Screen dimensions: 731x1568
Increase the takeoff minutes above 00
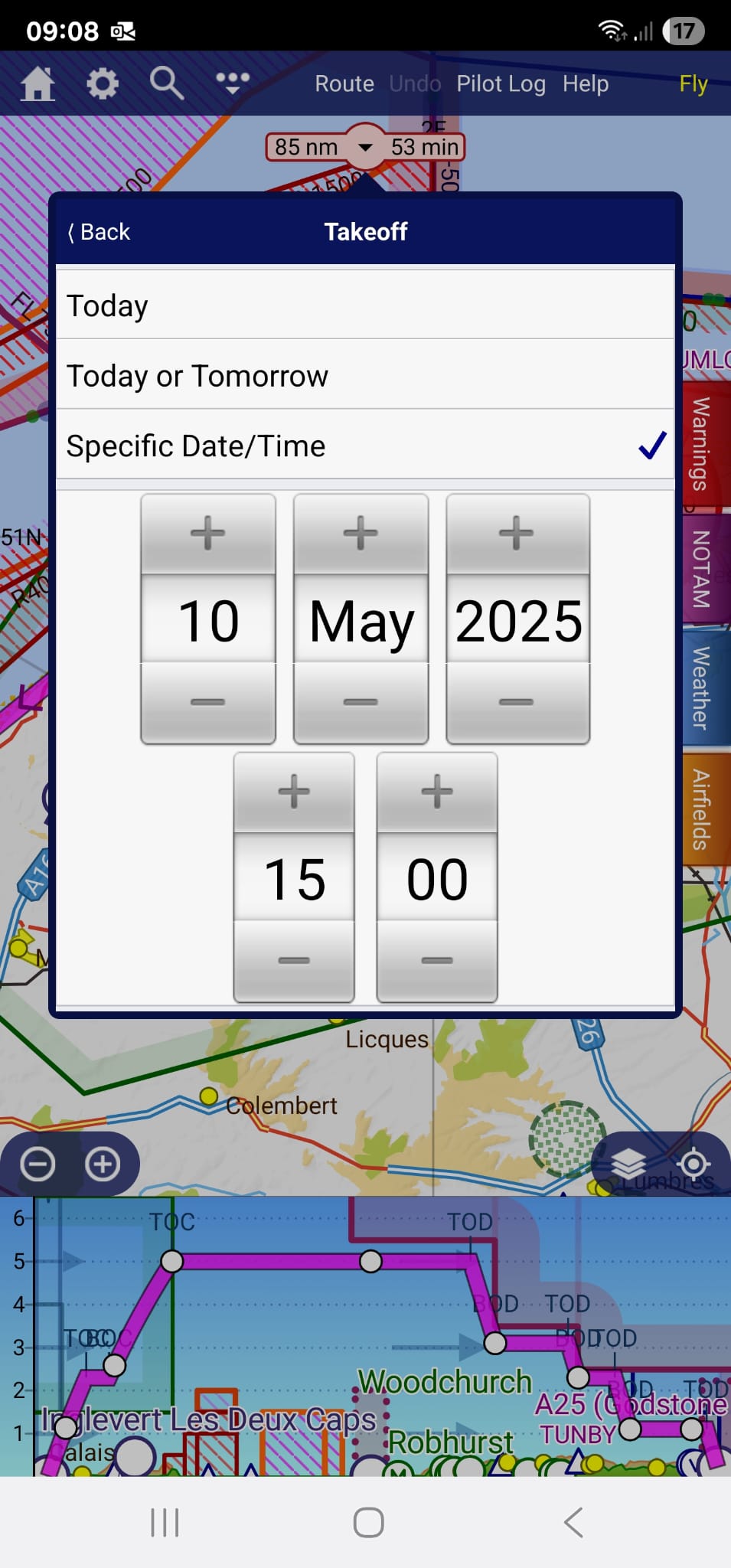click(x=437, y=792)
